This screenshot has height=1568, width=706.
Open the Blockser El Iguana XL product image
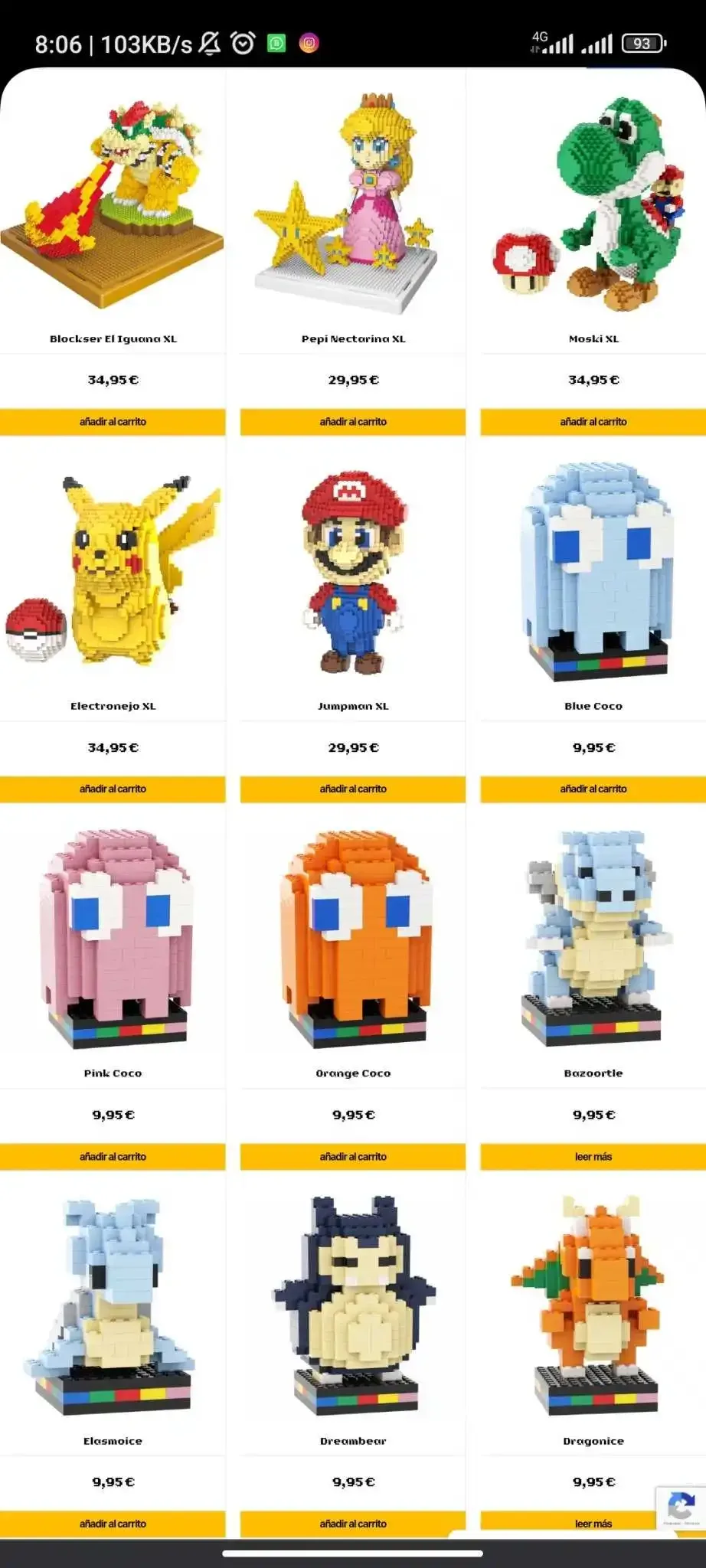113,203
